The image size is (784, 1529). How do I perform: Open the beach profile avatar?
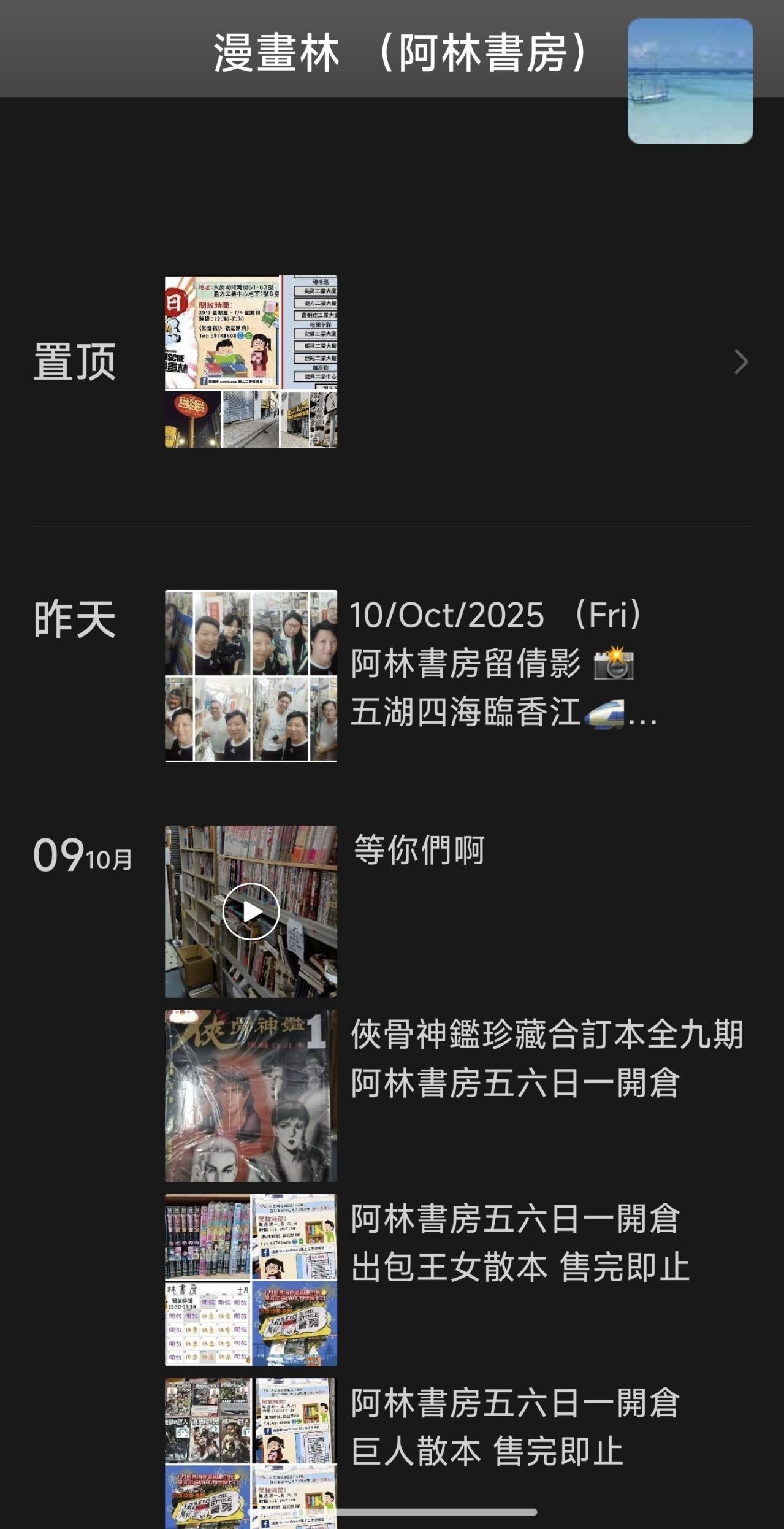[690, 81]
